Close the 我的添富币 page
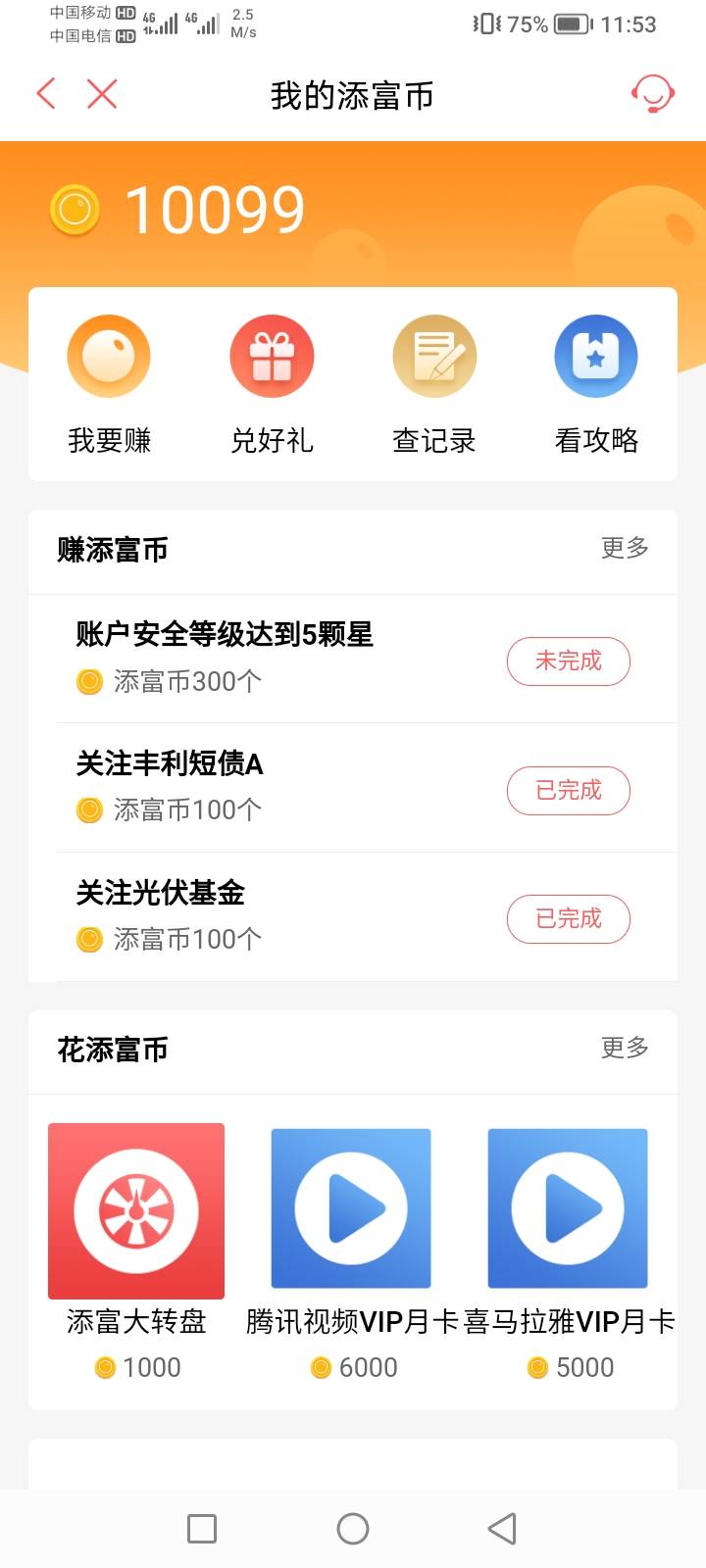This screenshot has height=1568, width=706. click(x=102, y=94)
